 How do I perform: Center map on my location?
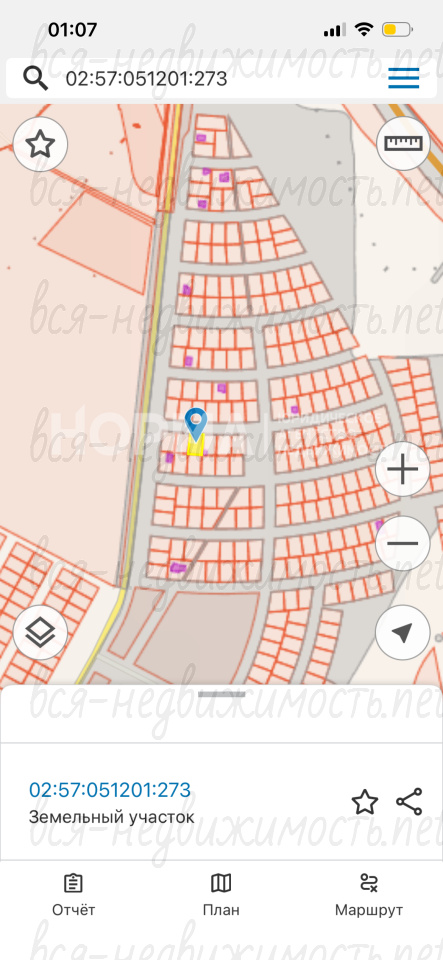click(x=403, y=632)
